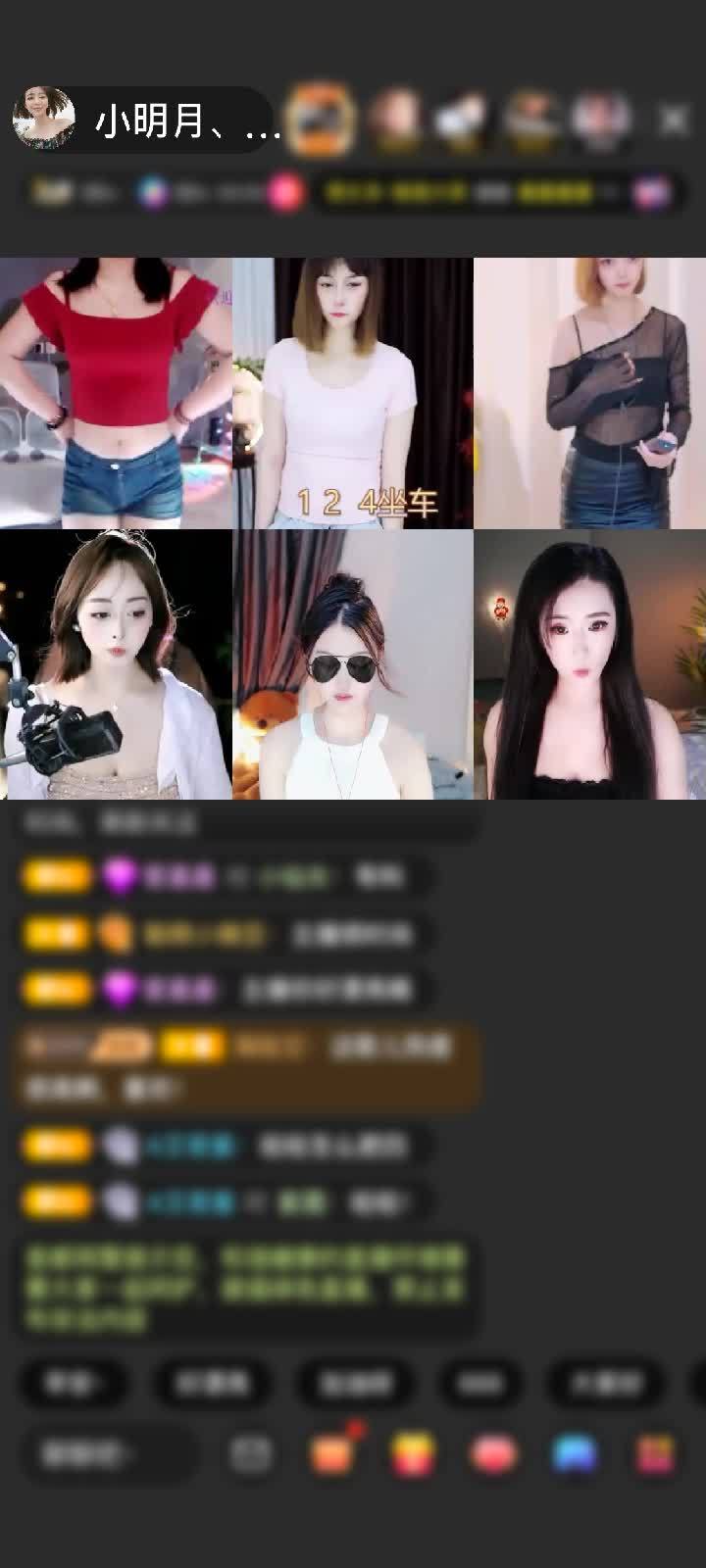Select the streamer holding camera tile
The width and height of the screenshot is (706, 1568).
coord(116,665)
